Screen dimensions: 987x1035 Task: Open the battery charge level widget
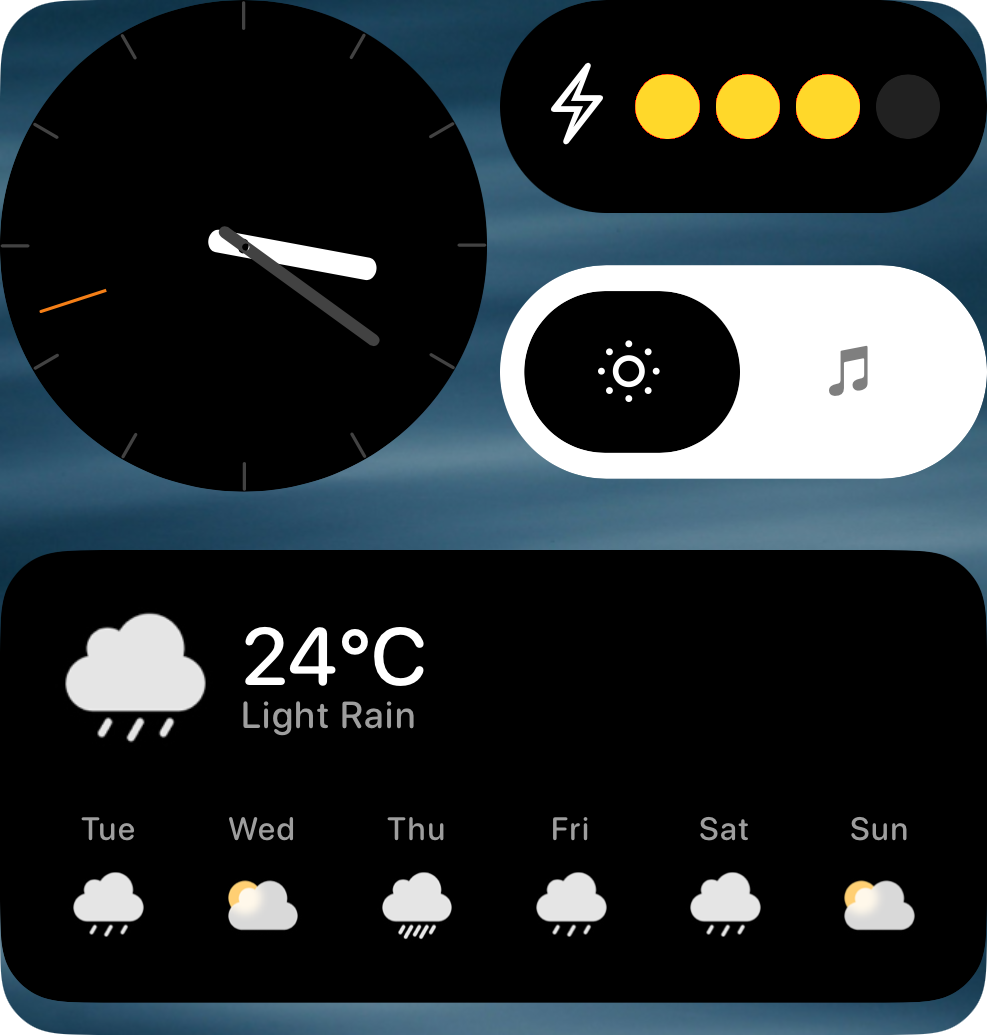click(x=745, y=106)
